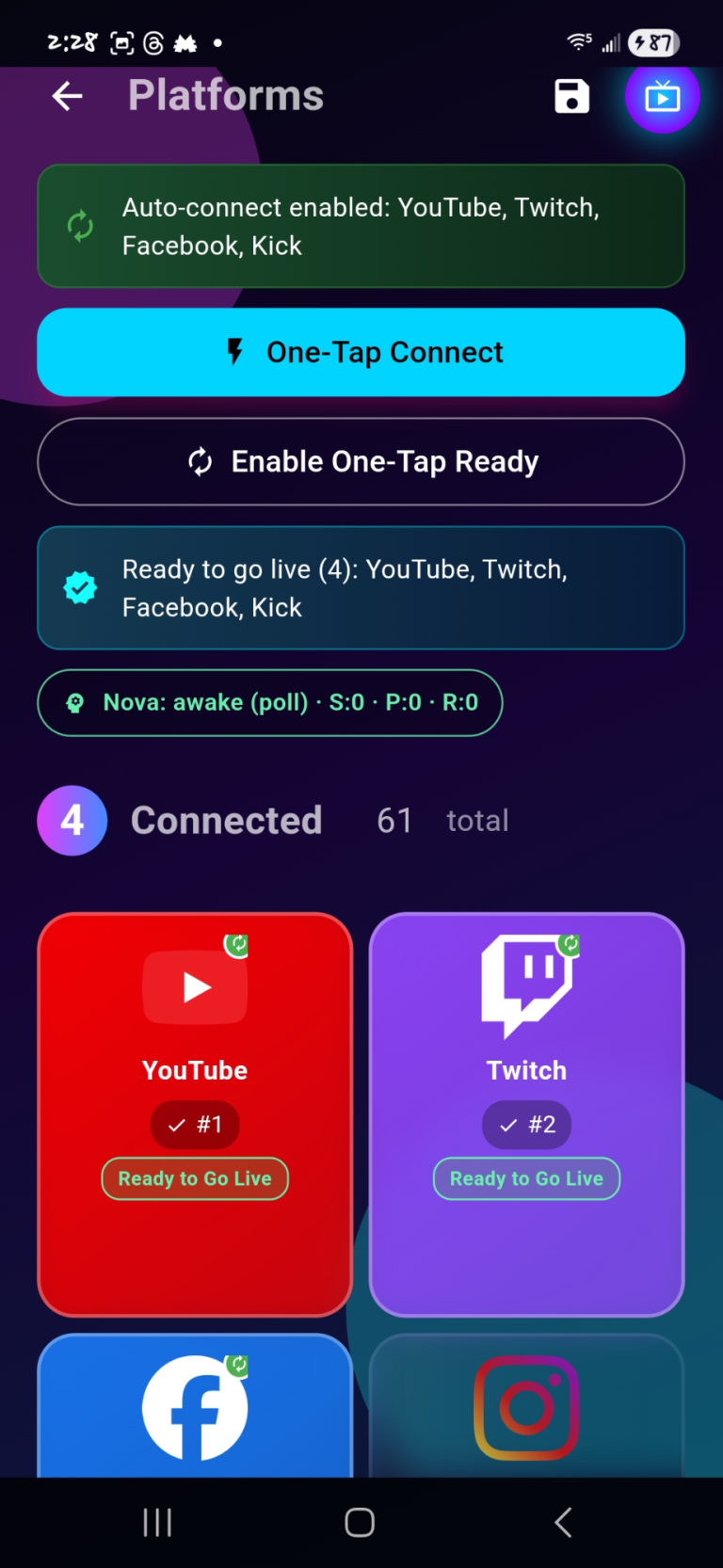The image size is (723, 1568).
Task: Open the Nova awake status chip
Action: click(269, 703)
